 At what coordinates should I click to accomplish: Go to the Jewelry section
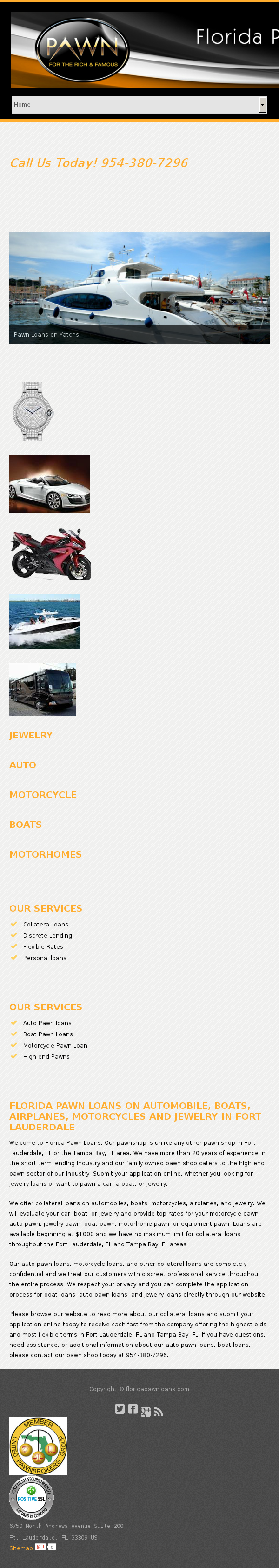[31, 735]
